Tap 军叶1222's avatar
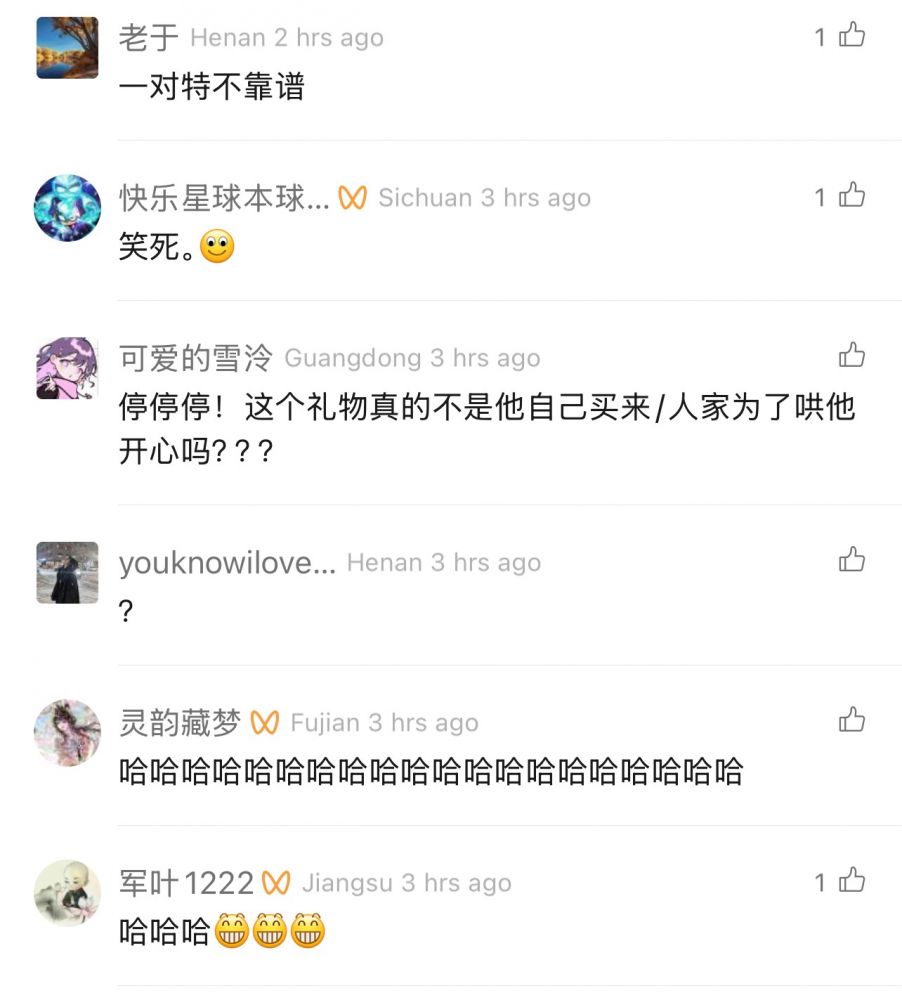This screenshot has width=902, height=1000. [x=68, y=893]
